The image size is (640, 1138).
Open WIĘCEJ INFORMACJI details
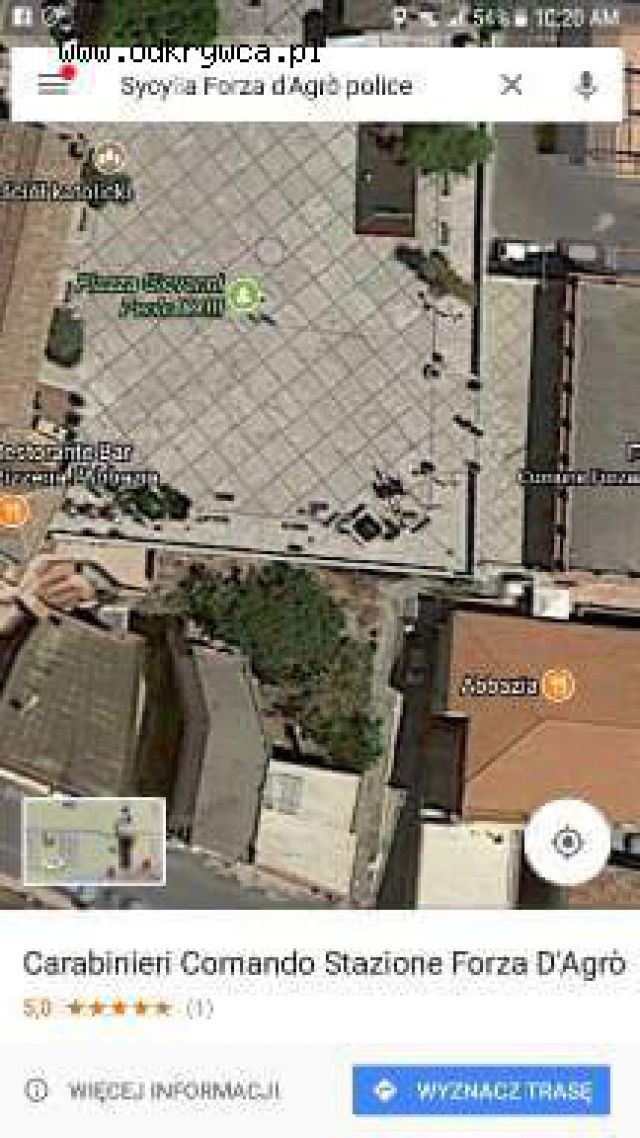pyautogui.click(x=153, y=1090)
